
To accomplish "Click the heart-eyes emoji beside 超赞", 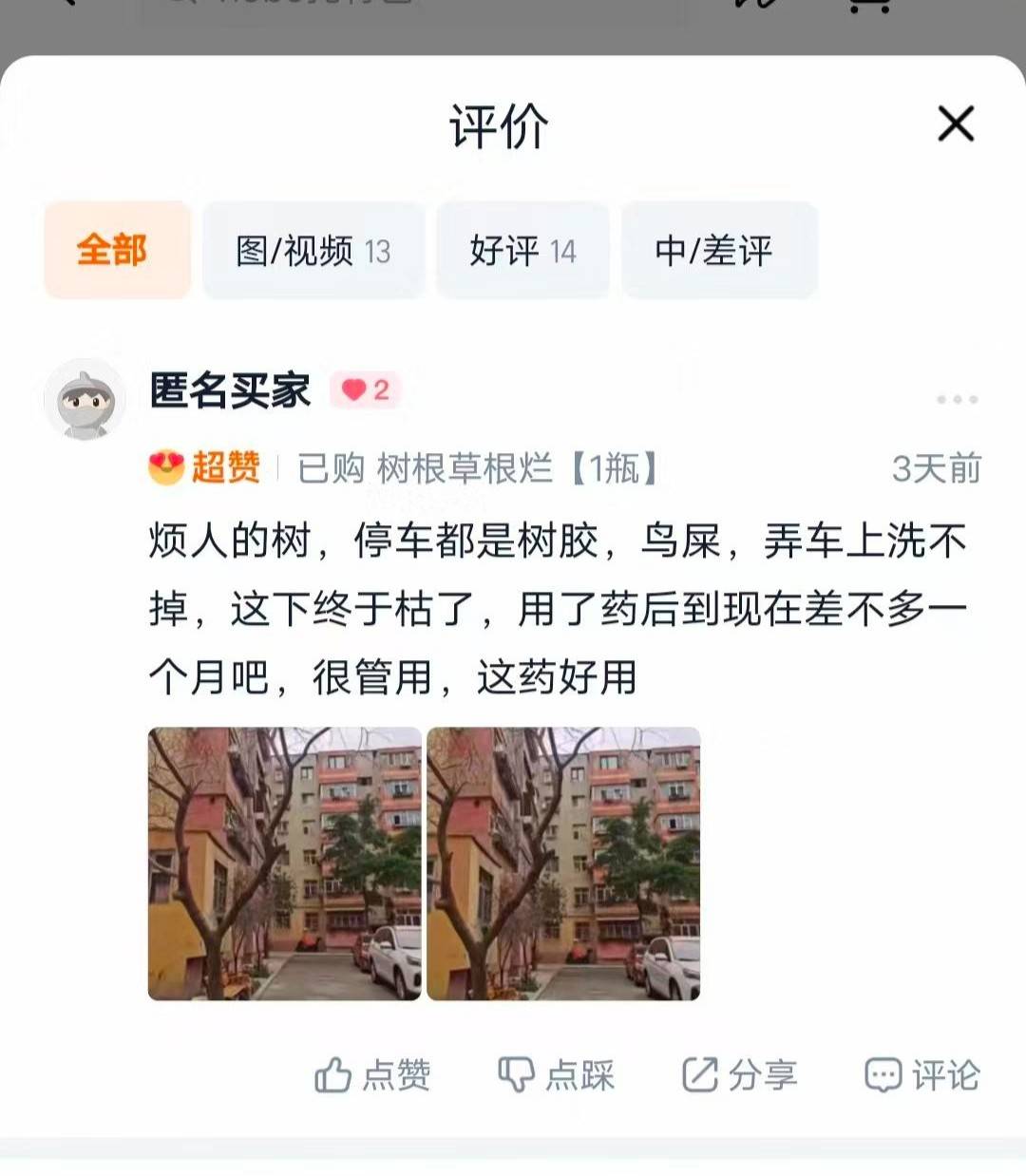I will click(x=165, y=467).
